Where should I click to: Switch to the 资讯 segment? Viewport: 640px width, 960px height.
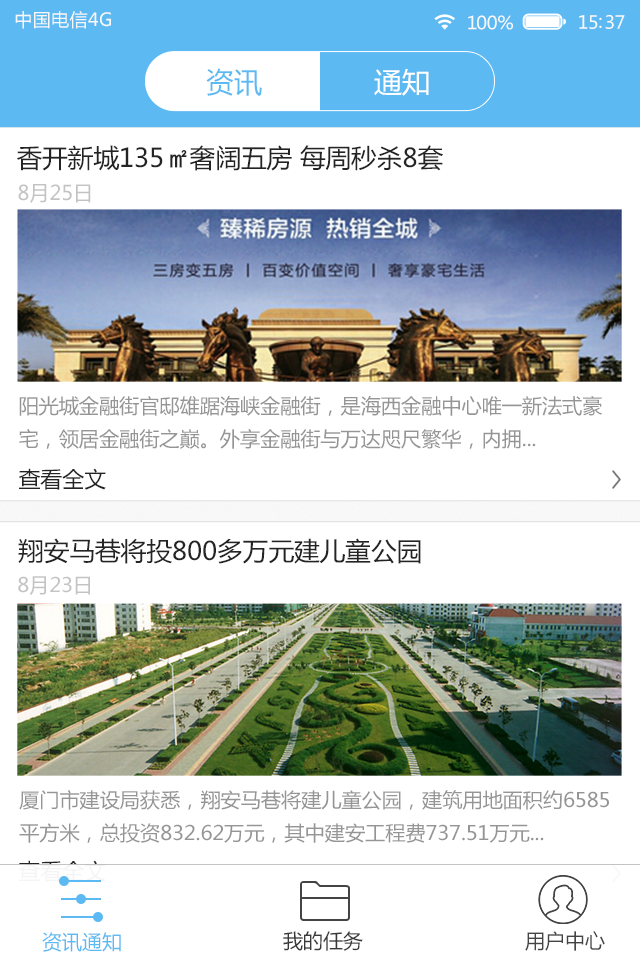coord(233,82)
